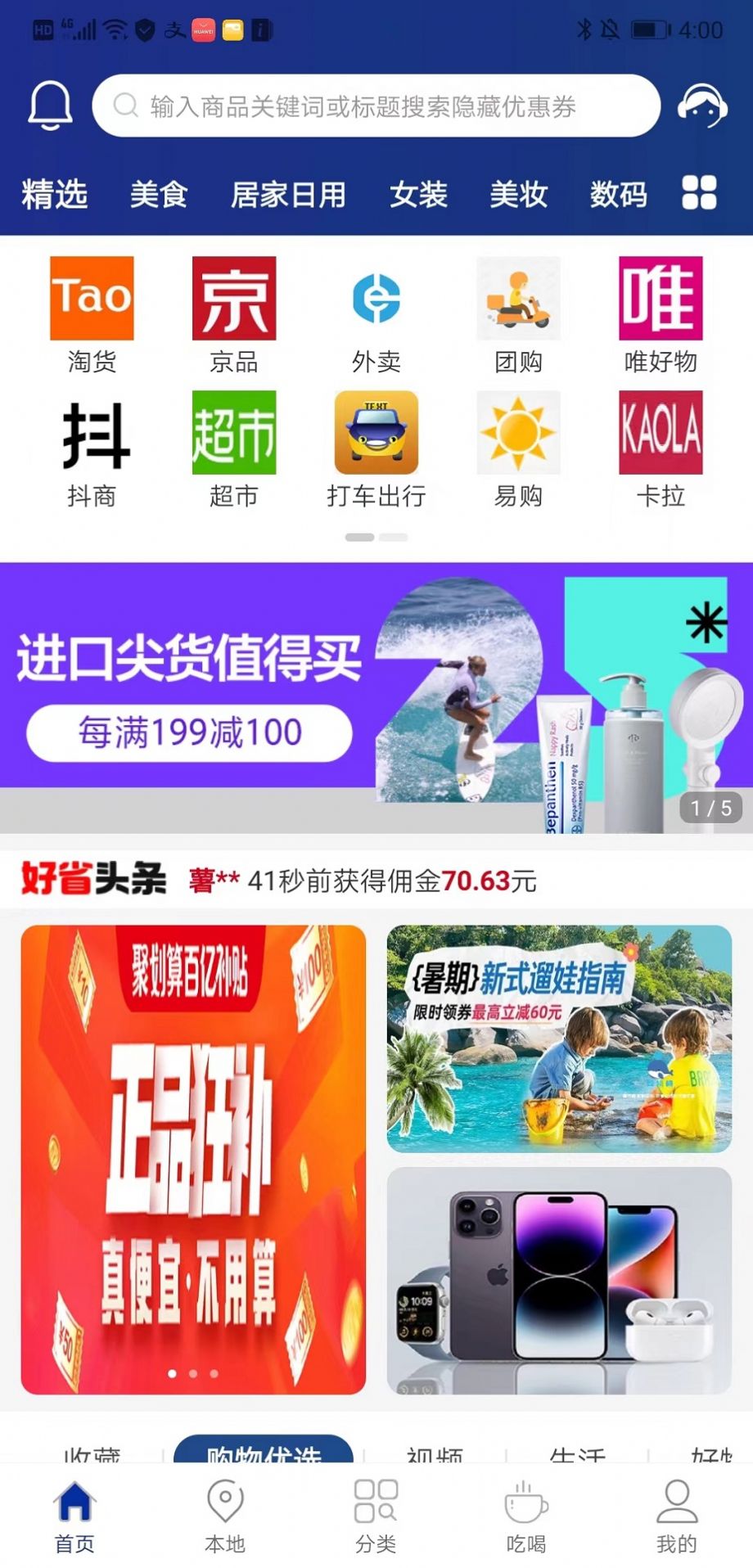Launch the 外卖 food delivery entry
The image size is (753, 1568).
click(x=376, y=314)
